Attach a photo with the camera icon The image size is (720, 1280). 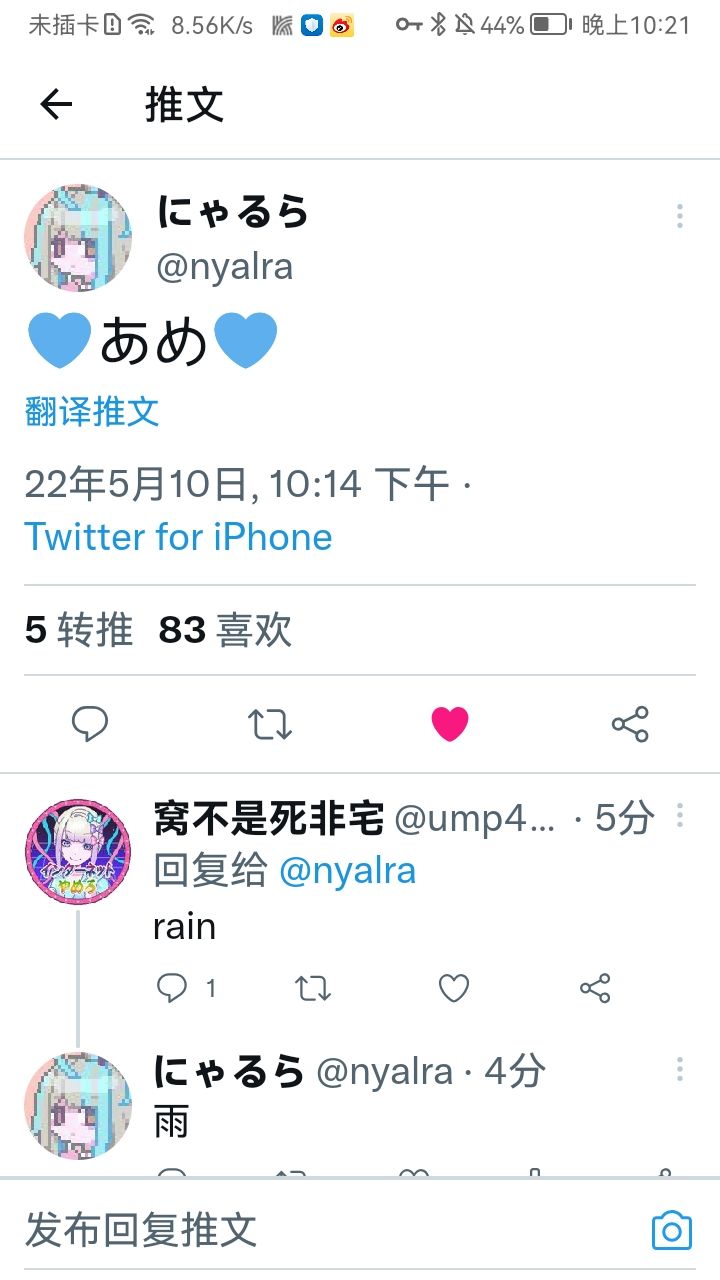pos(671,1231)
